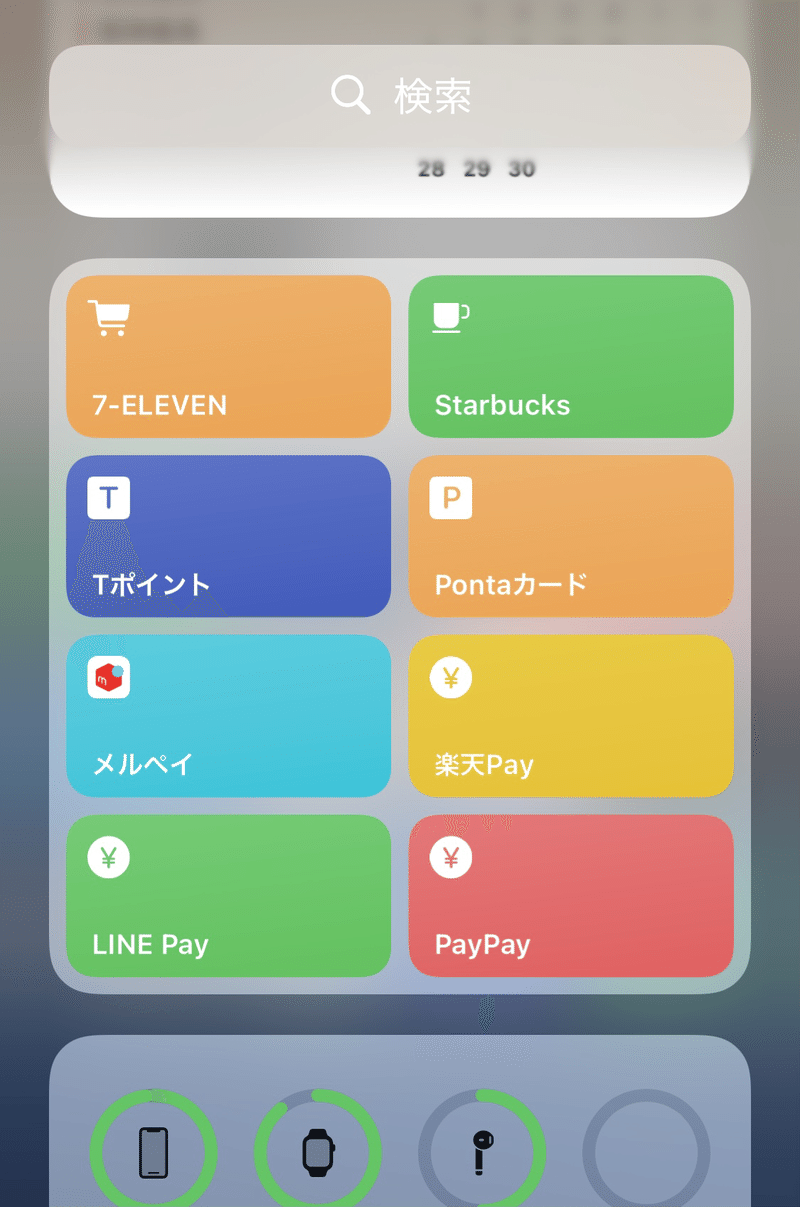Open the batteries widget
This screenshot has width=800, height=1207.
400,1130
